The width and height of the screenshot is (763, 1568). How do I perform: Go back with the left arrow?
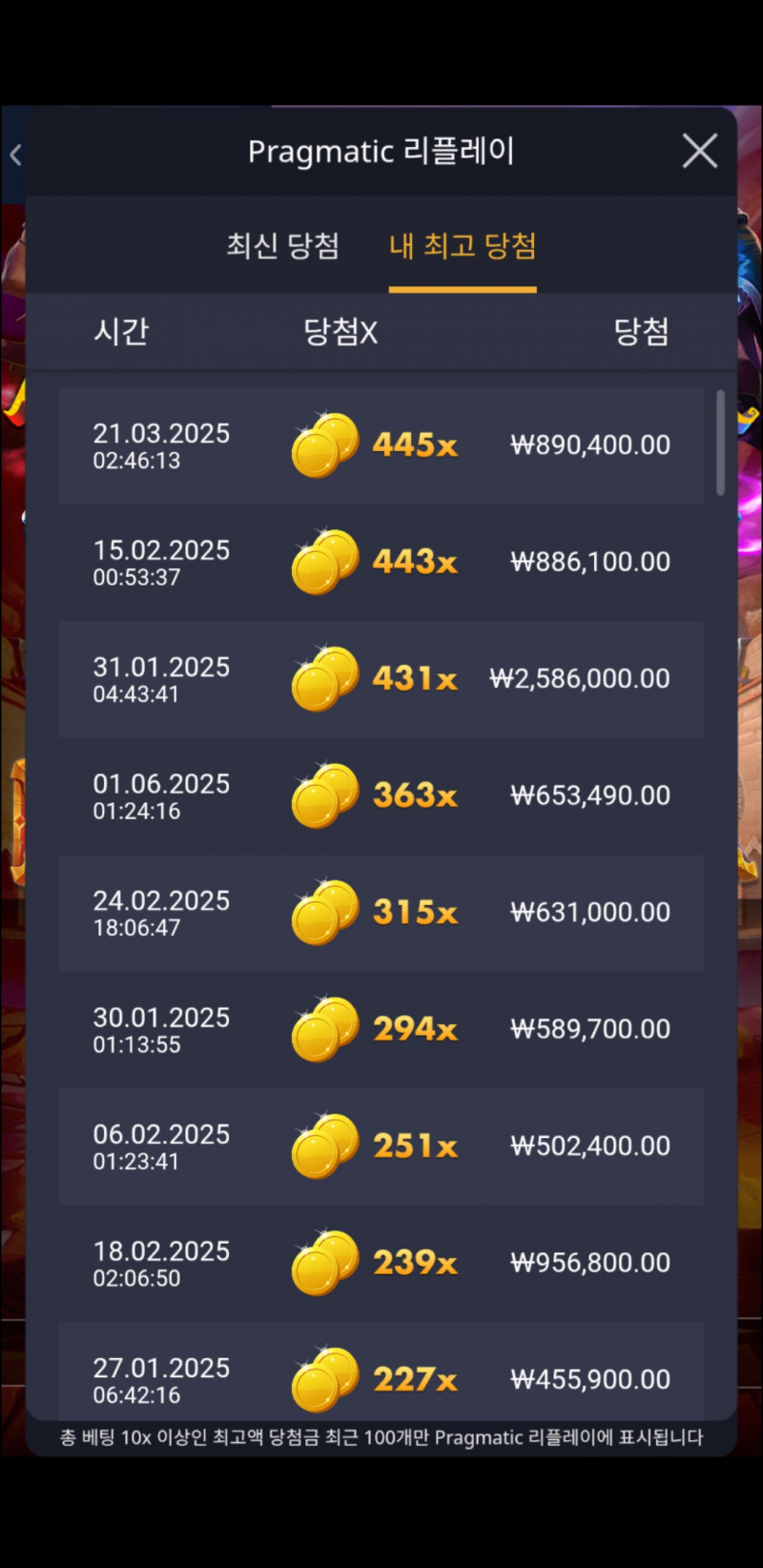click(x=16, y=155)
